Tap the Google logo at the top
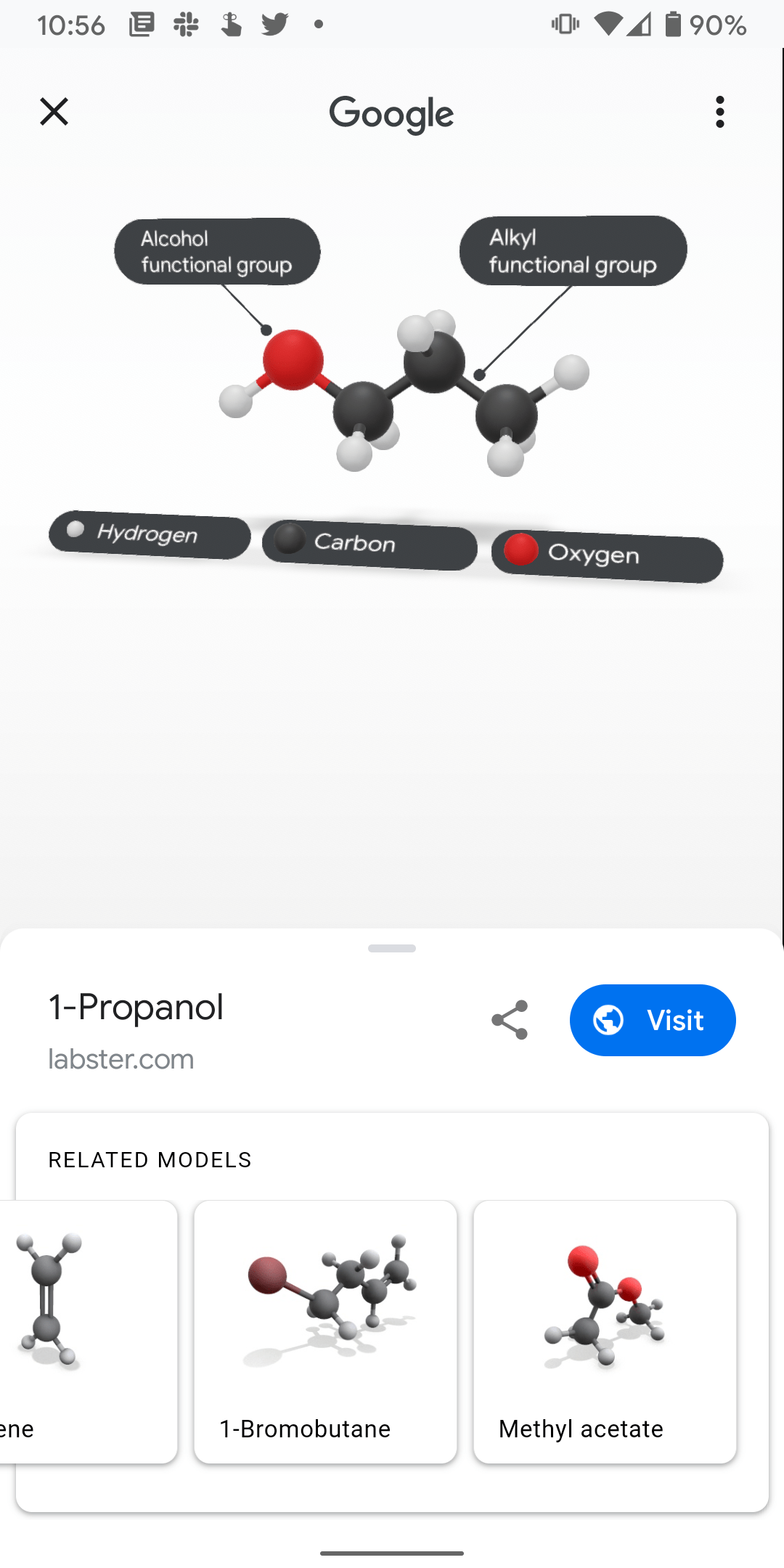The height and width of the screenshot is (1568, 784). (x=391, y=113)
